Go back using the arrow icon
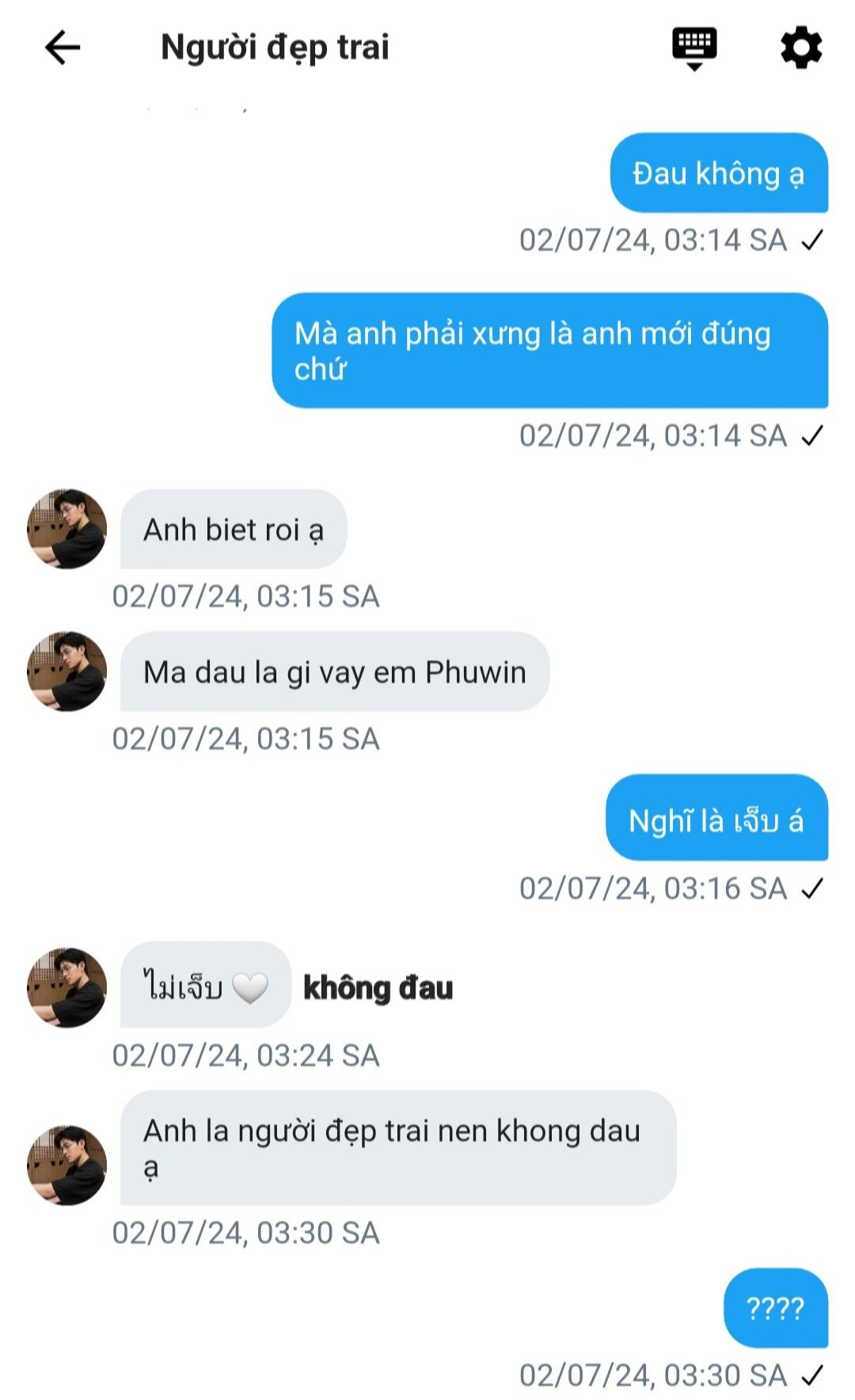 point(63,48)
